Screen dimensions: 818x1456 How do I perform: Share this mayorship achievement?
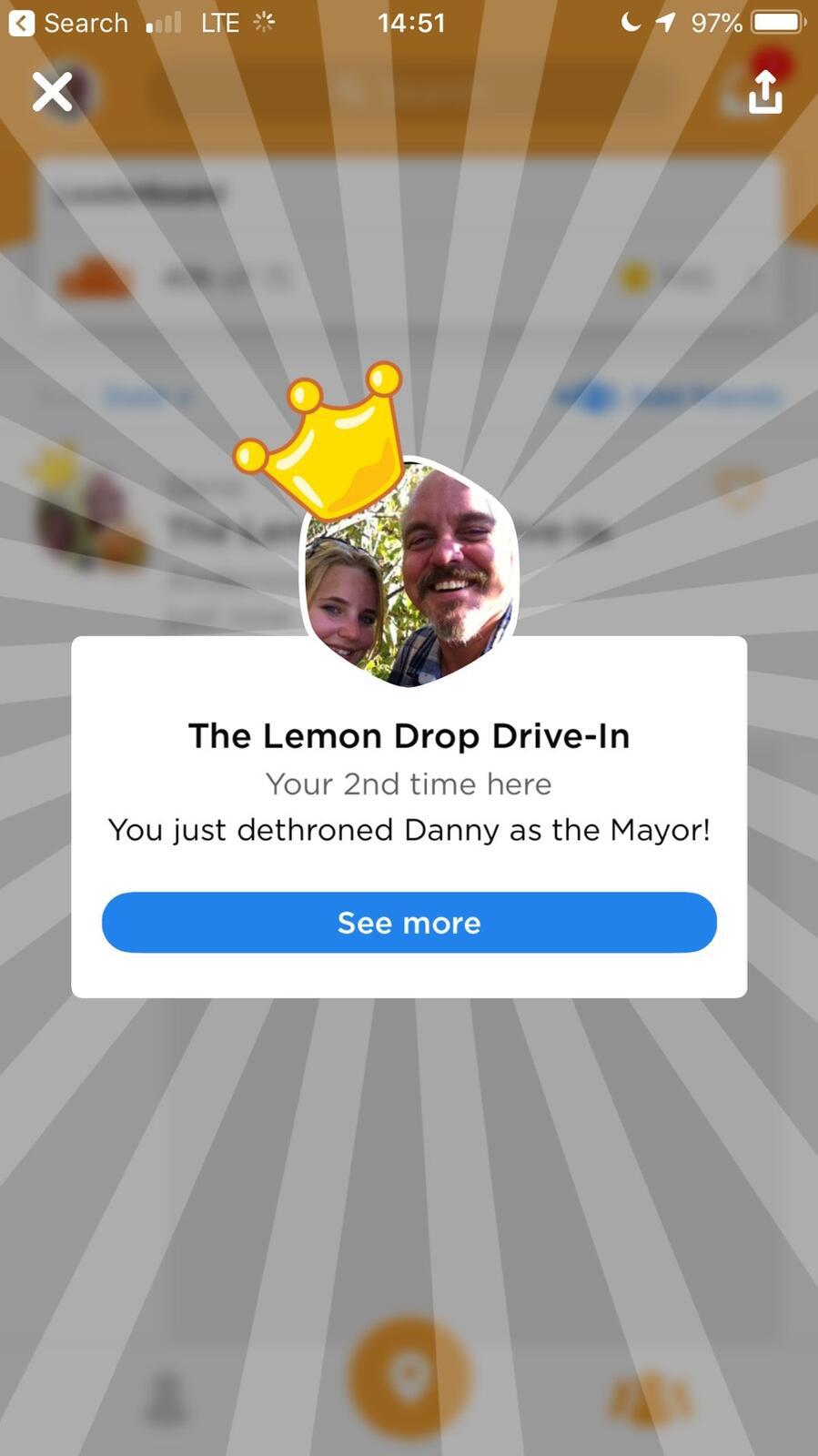tap(764, 92)
